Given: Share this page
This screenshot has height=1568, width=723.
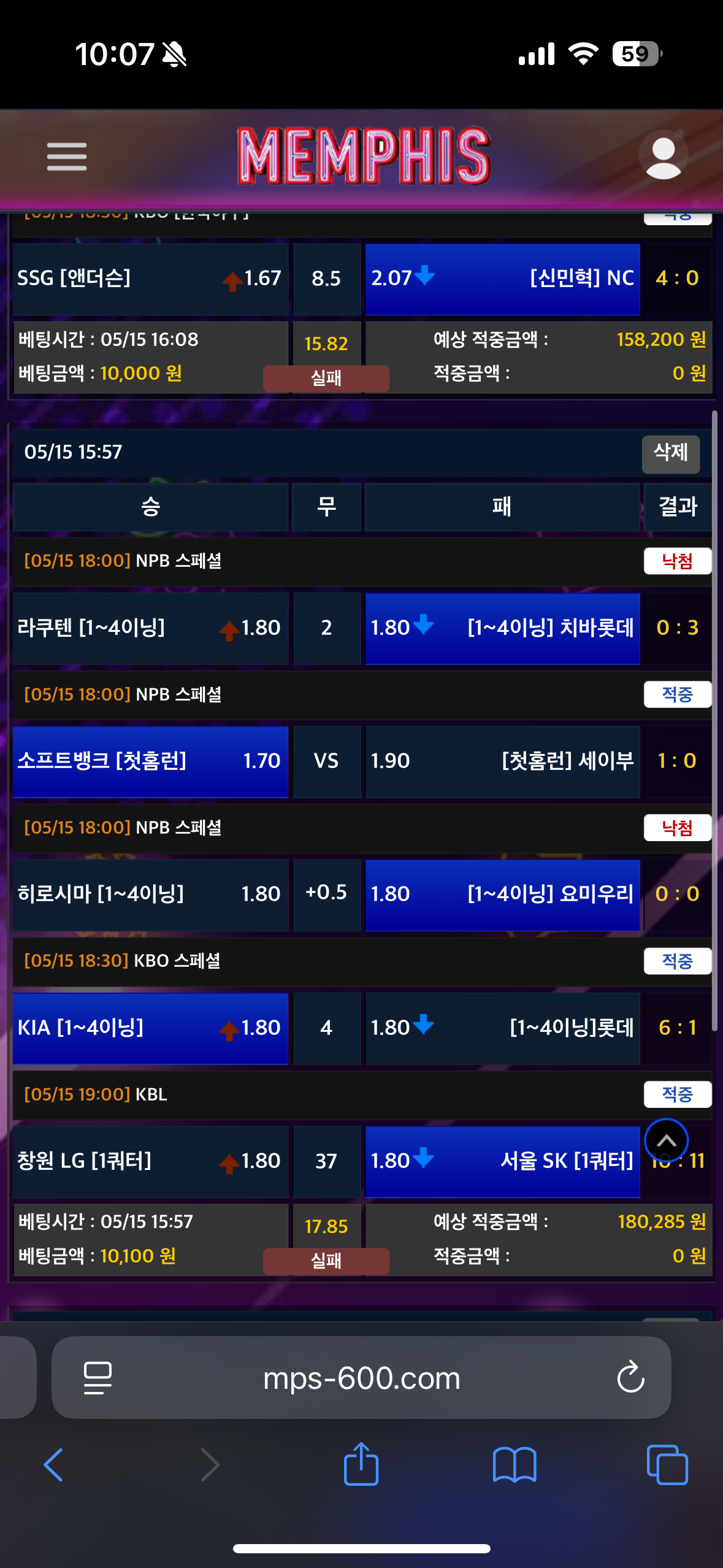Looking at the screenshot, I should pyautogui.click(x=361, y=1464).
